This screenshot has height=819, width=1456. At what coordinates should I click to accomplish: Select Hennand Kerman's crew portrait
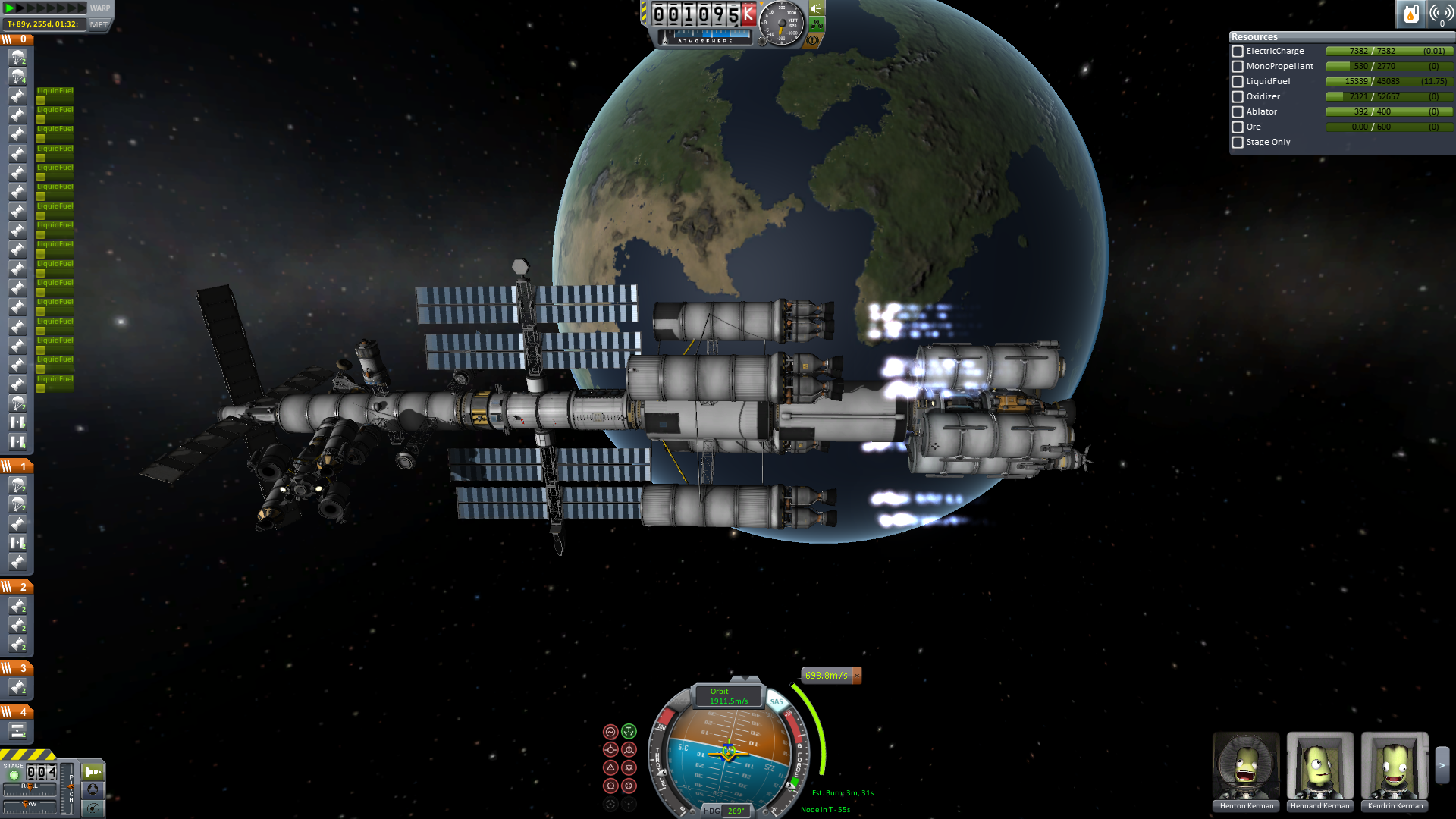point(1320,767)
